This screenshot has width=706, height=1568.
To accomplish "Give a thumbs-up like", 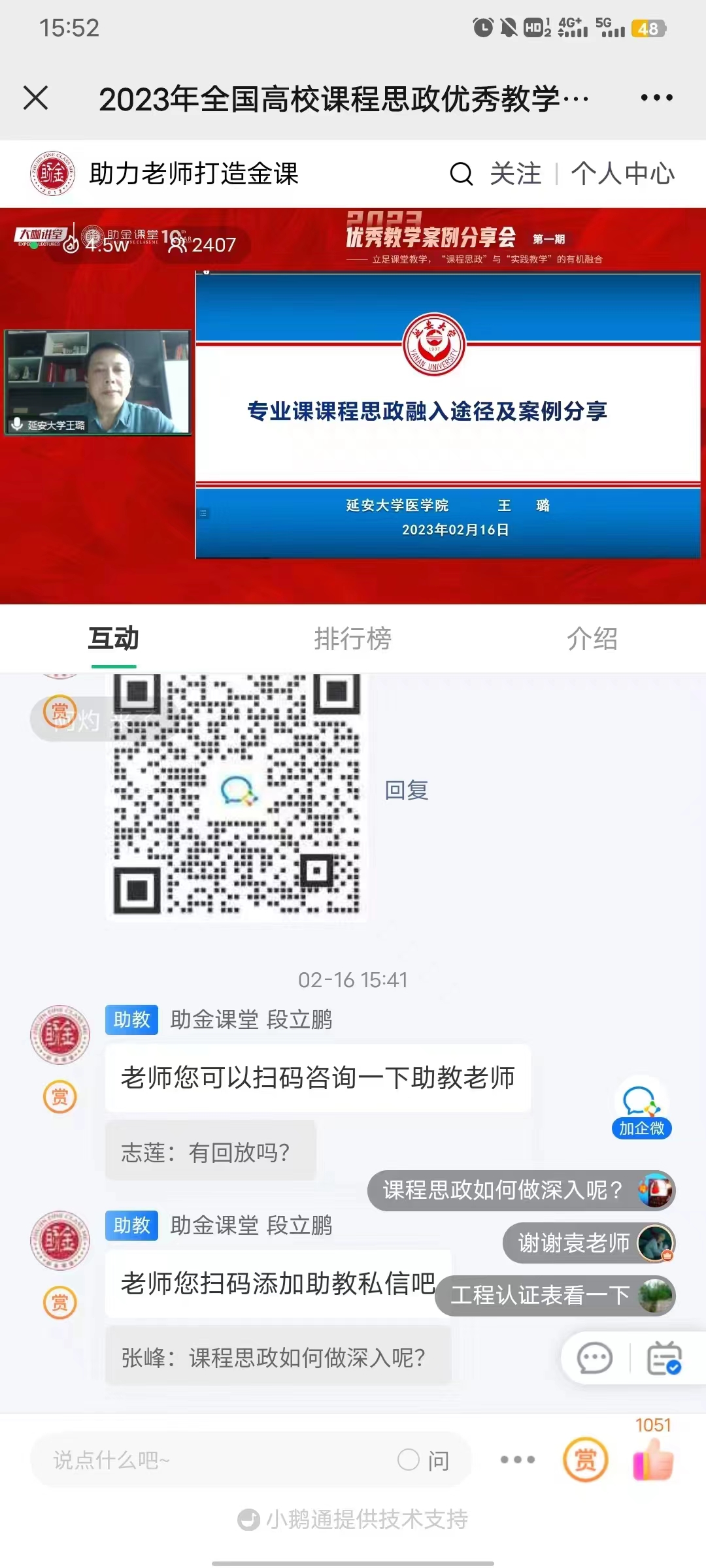I will (653, 1460).
